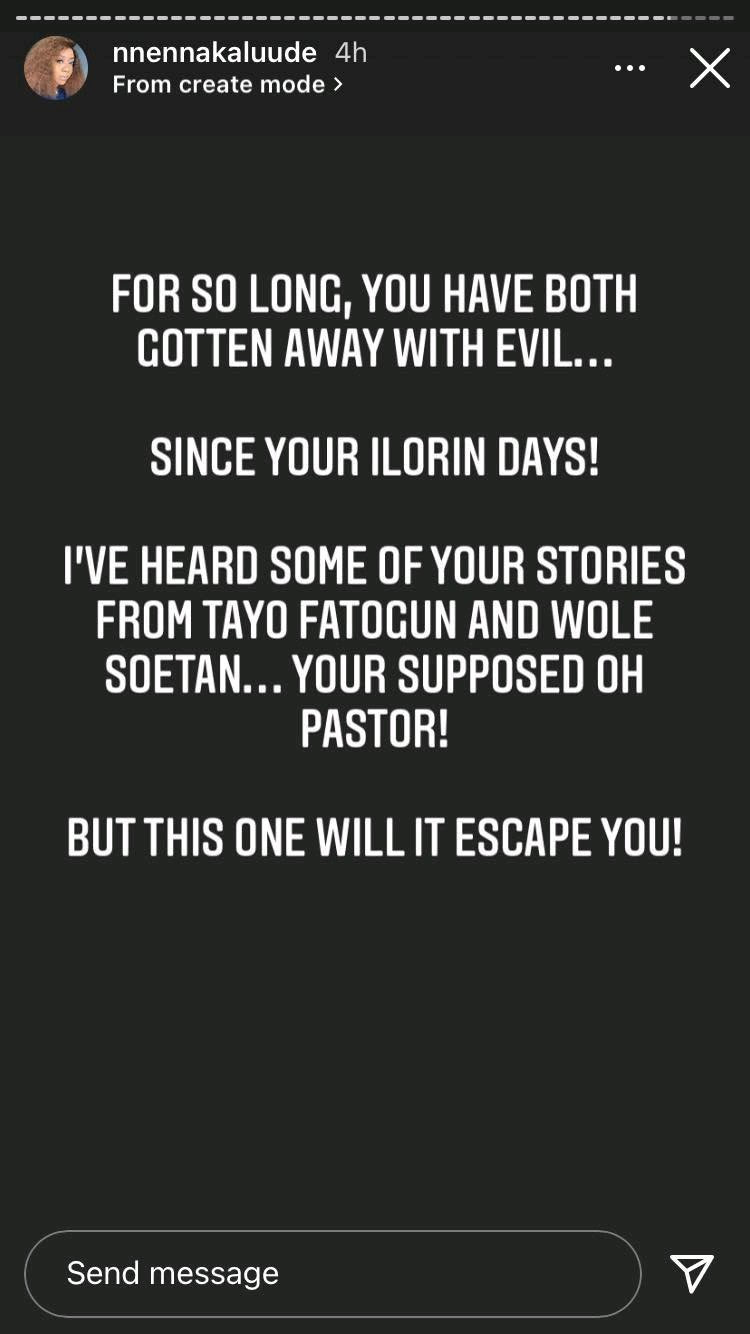Open nnennakaluude's profile picture
The image size is (750, 1334).
click(56, 68)
